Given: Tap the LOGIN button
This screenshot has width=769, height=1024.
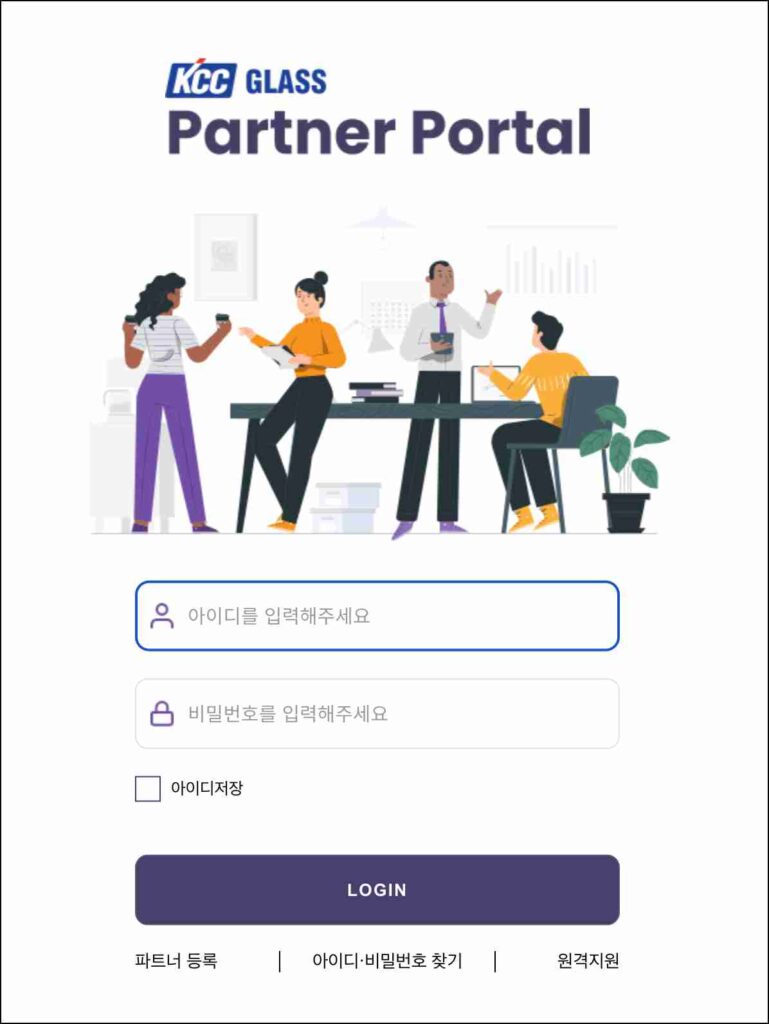Looking at the screenshot, I should pos(377,889).
